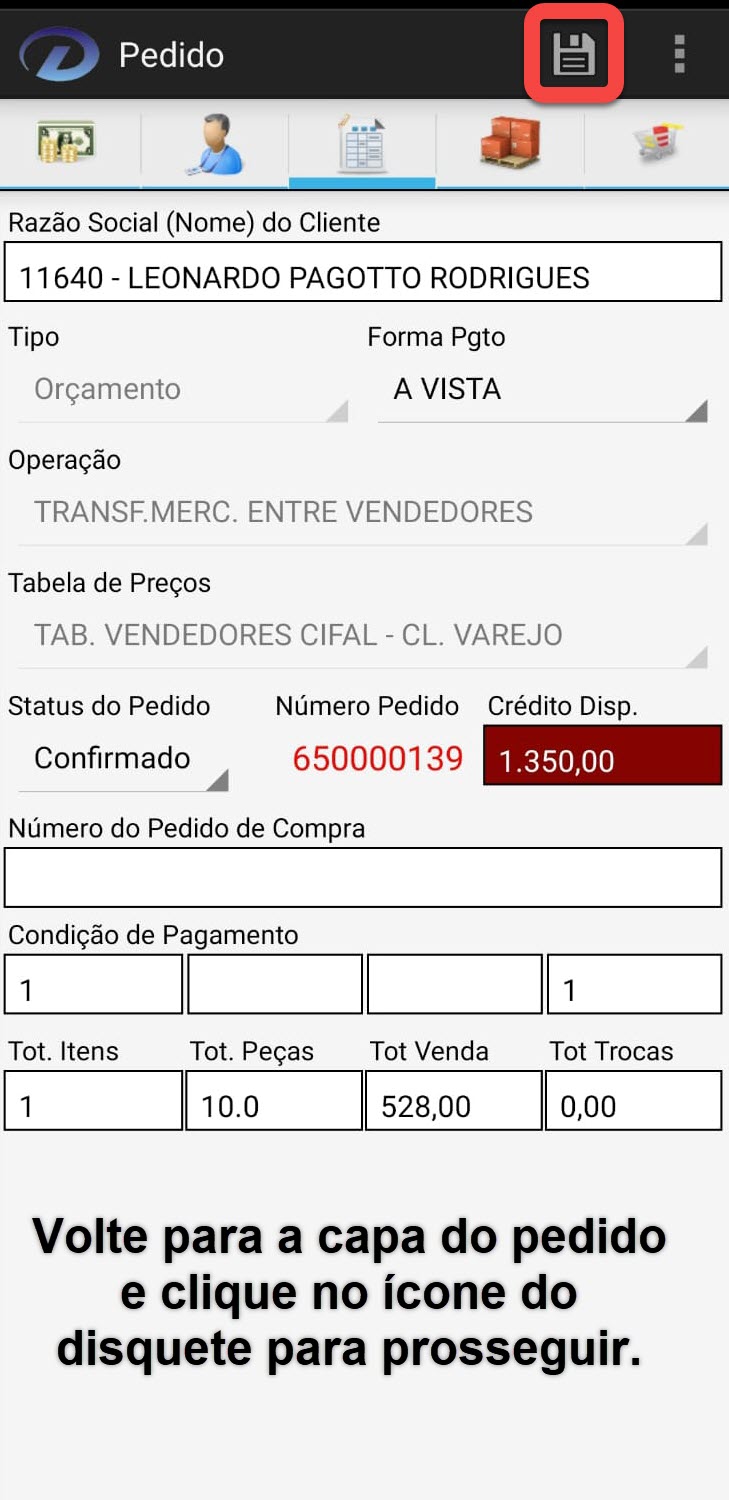The width and height of the screenshot is (729, 1500).
Task: Go to the shopping cart tab
Action: (x=657, y=143)
